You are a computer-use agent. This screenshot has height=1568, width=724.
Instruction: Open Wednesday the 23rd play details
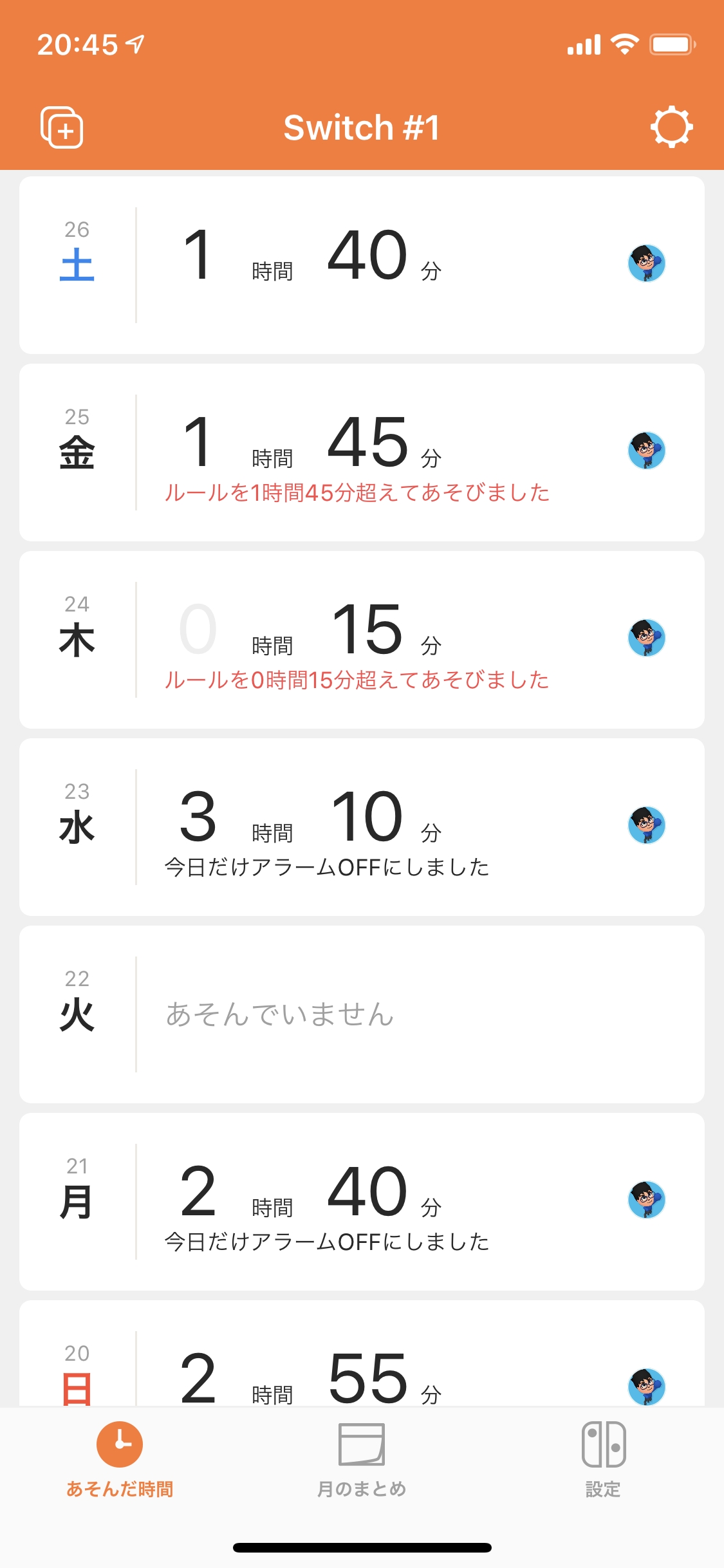(x=362, y=826)
